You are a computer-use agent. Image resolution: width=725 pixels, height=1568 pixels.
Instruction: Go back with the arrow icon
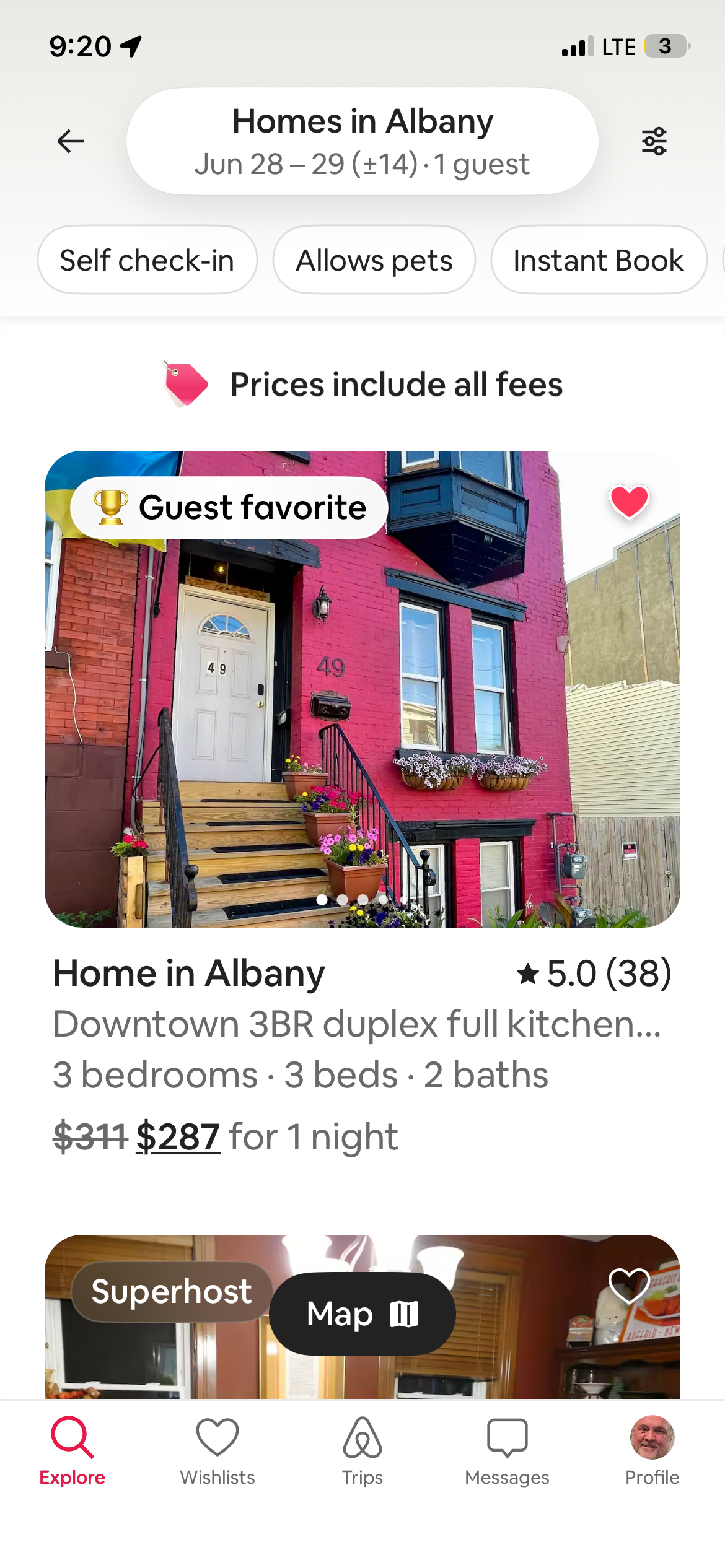70,141
